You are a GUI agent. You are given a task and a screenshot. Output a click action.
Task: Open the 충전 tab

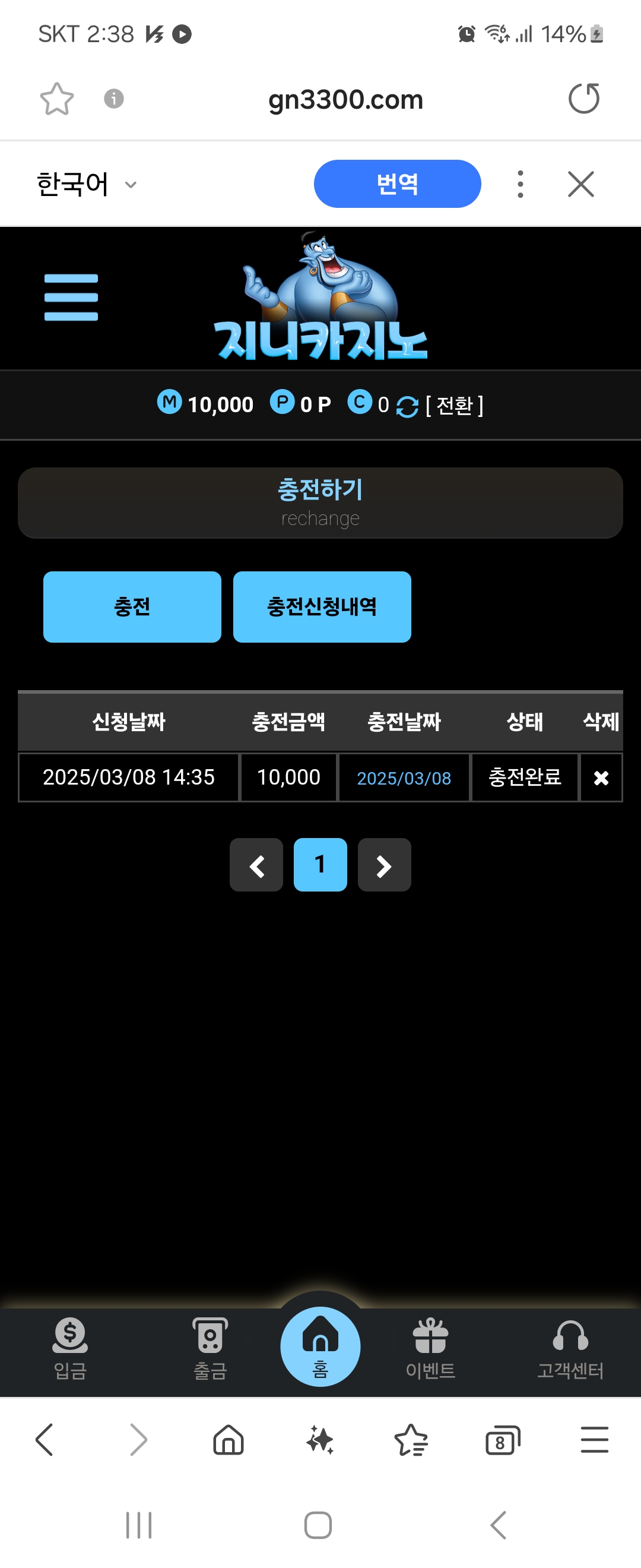132,606
